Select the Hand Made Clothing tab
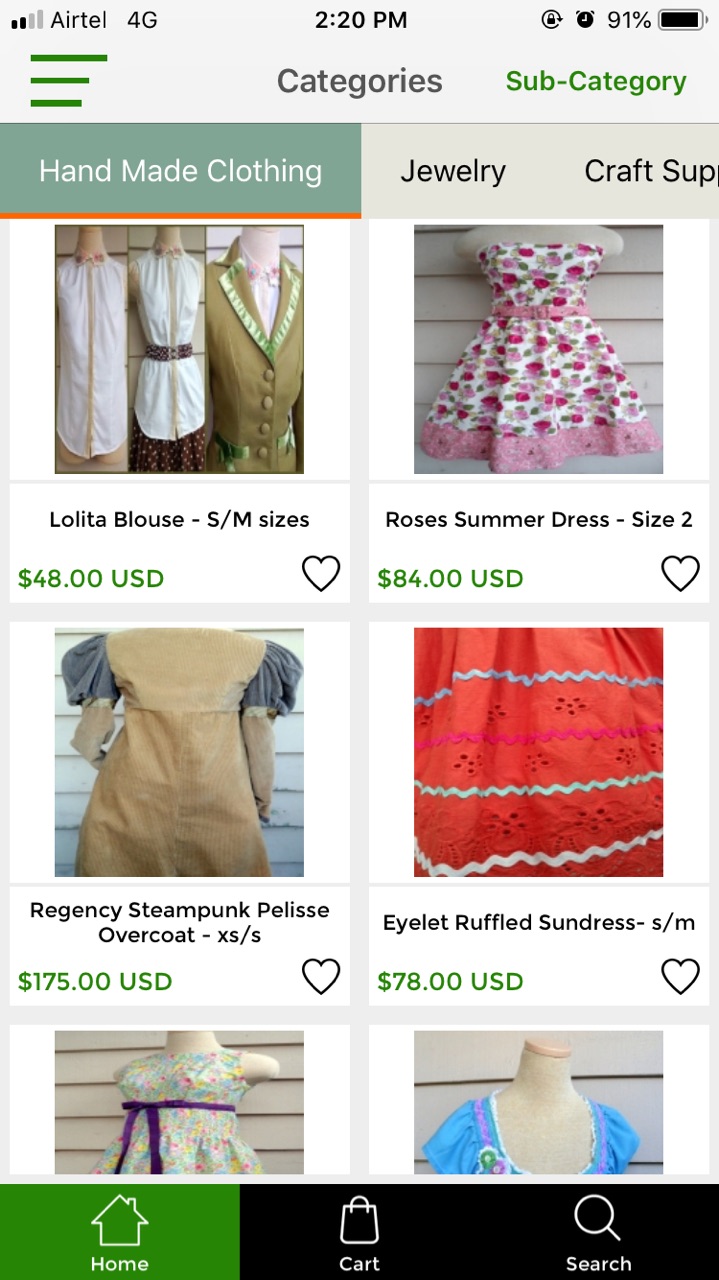The image size is (719, 1280). 180,171
